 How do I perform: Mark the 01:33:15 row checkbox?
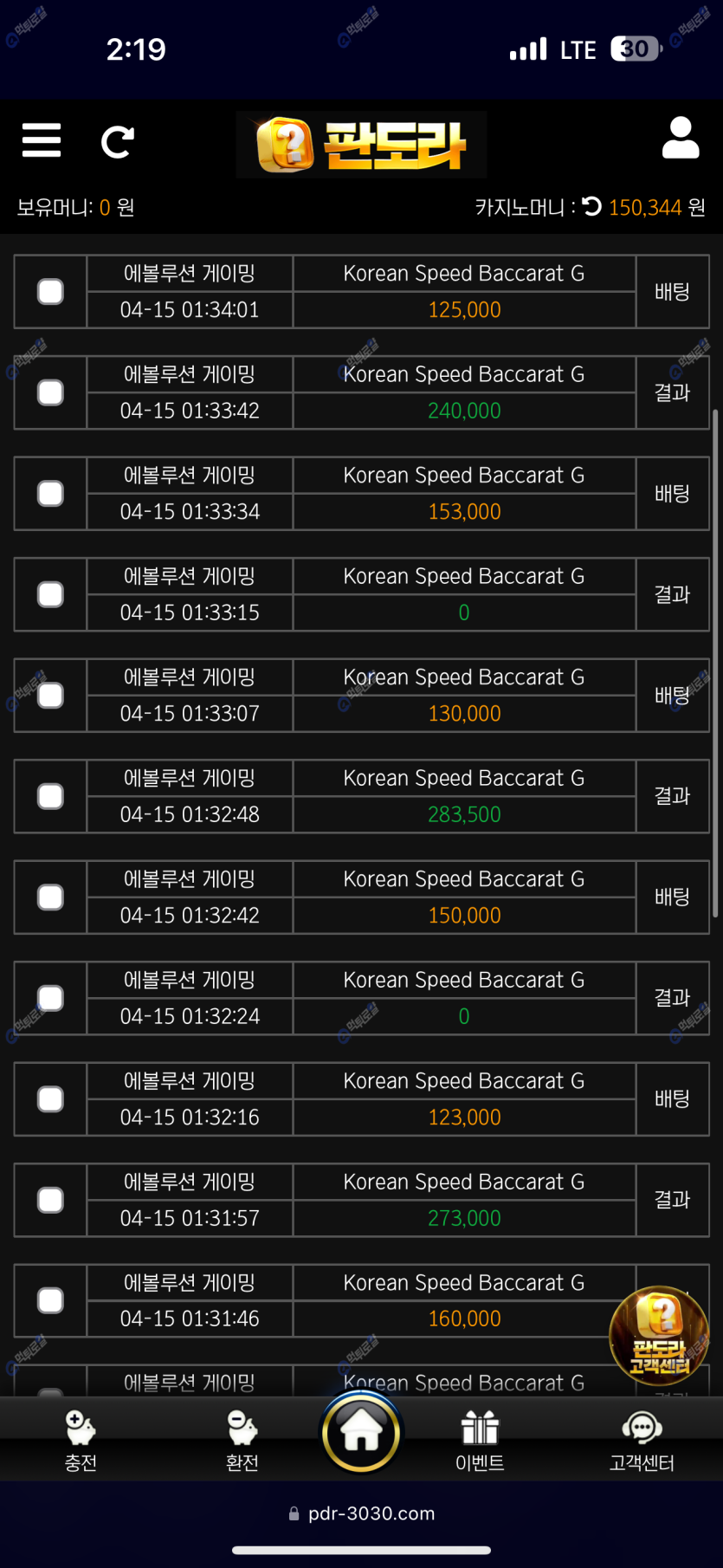pos(50,594)
